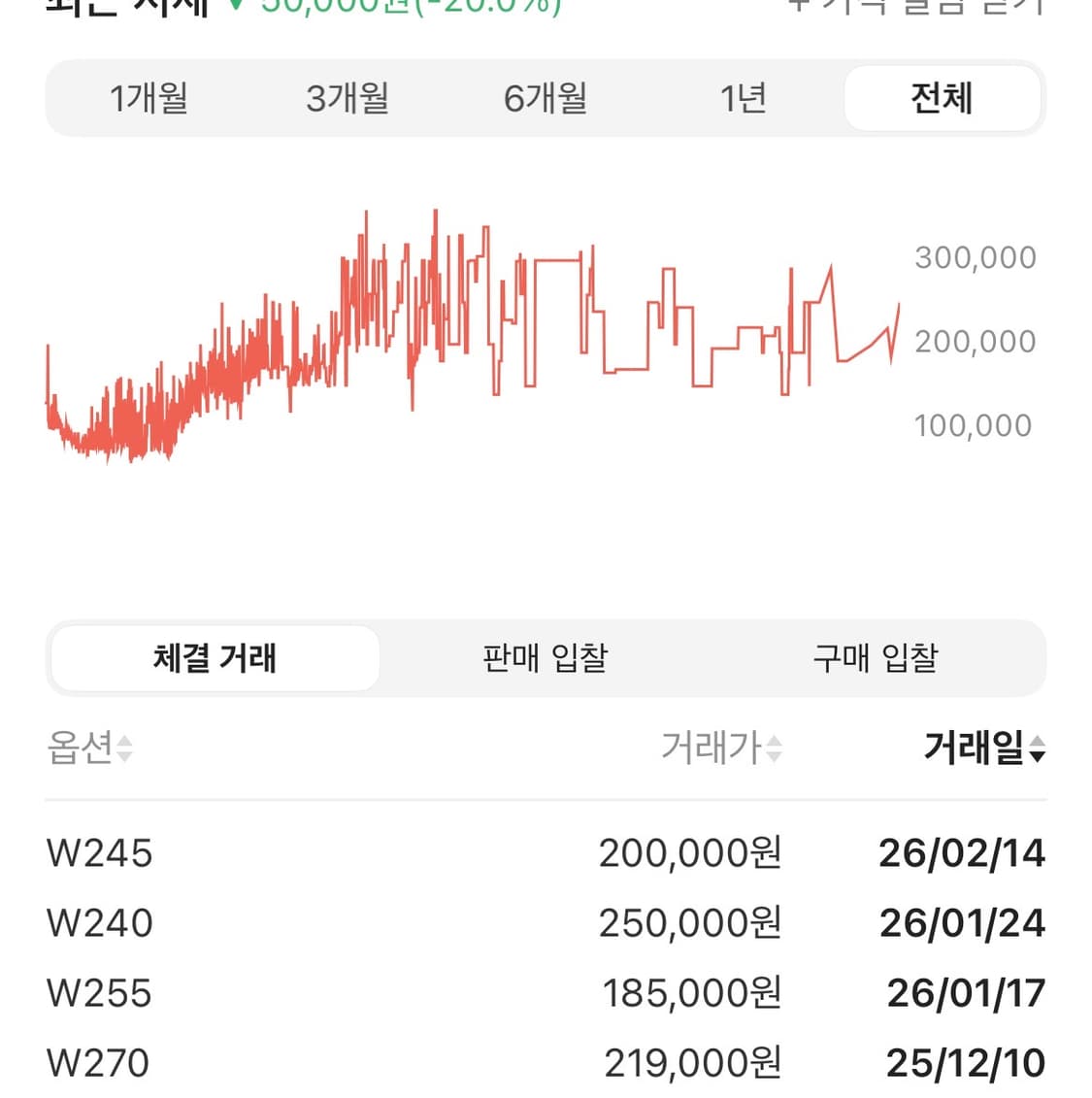
Task: Select the W270 row dated 25/12/10
Action: [544, 1063]
